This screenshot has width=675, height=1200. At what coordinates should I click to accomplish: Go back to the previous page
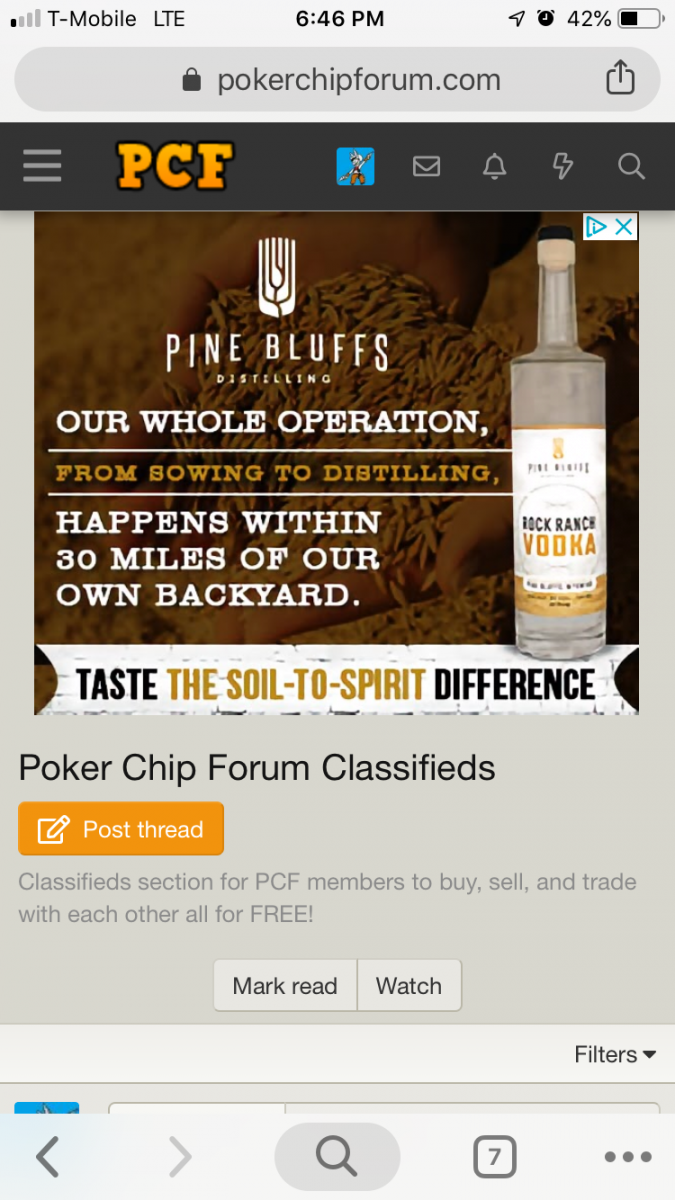(47, 1157)
